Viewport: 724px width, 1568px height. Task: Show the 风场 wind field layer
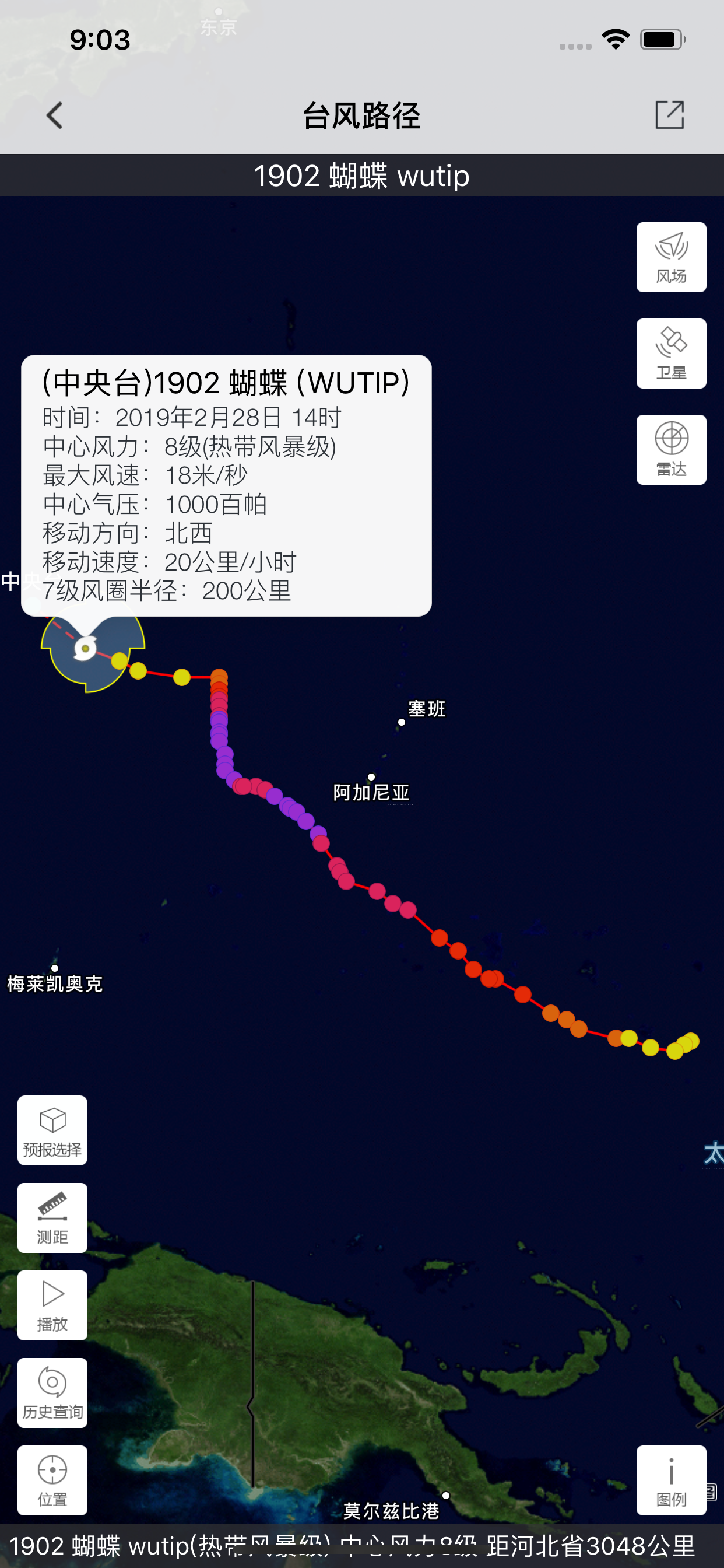[670, 257]
